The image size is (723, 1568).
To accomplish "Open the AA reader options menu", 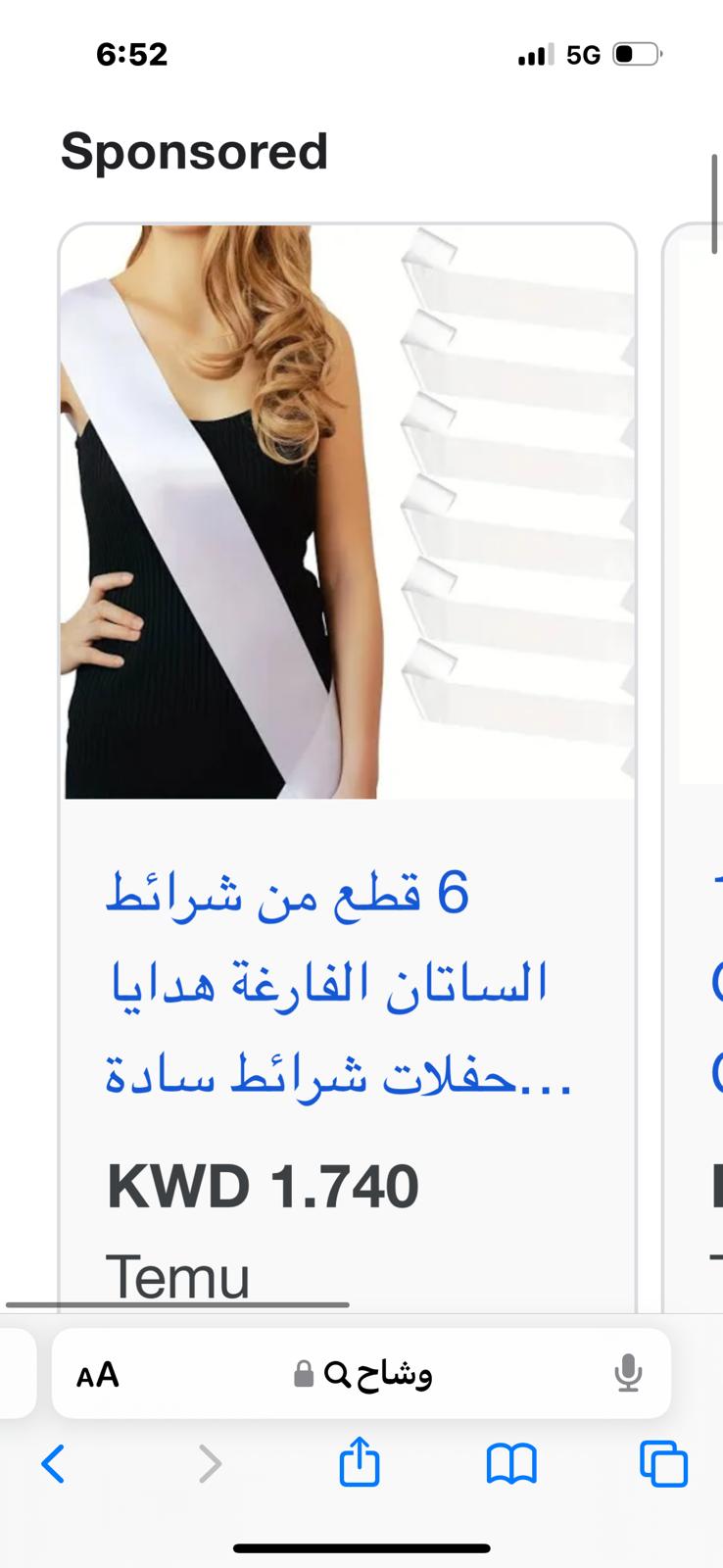I will pos(98,1375).
